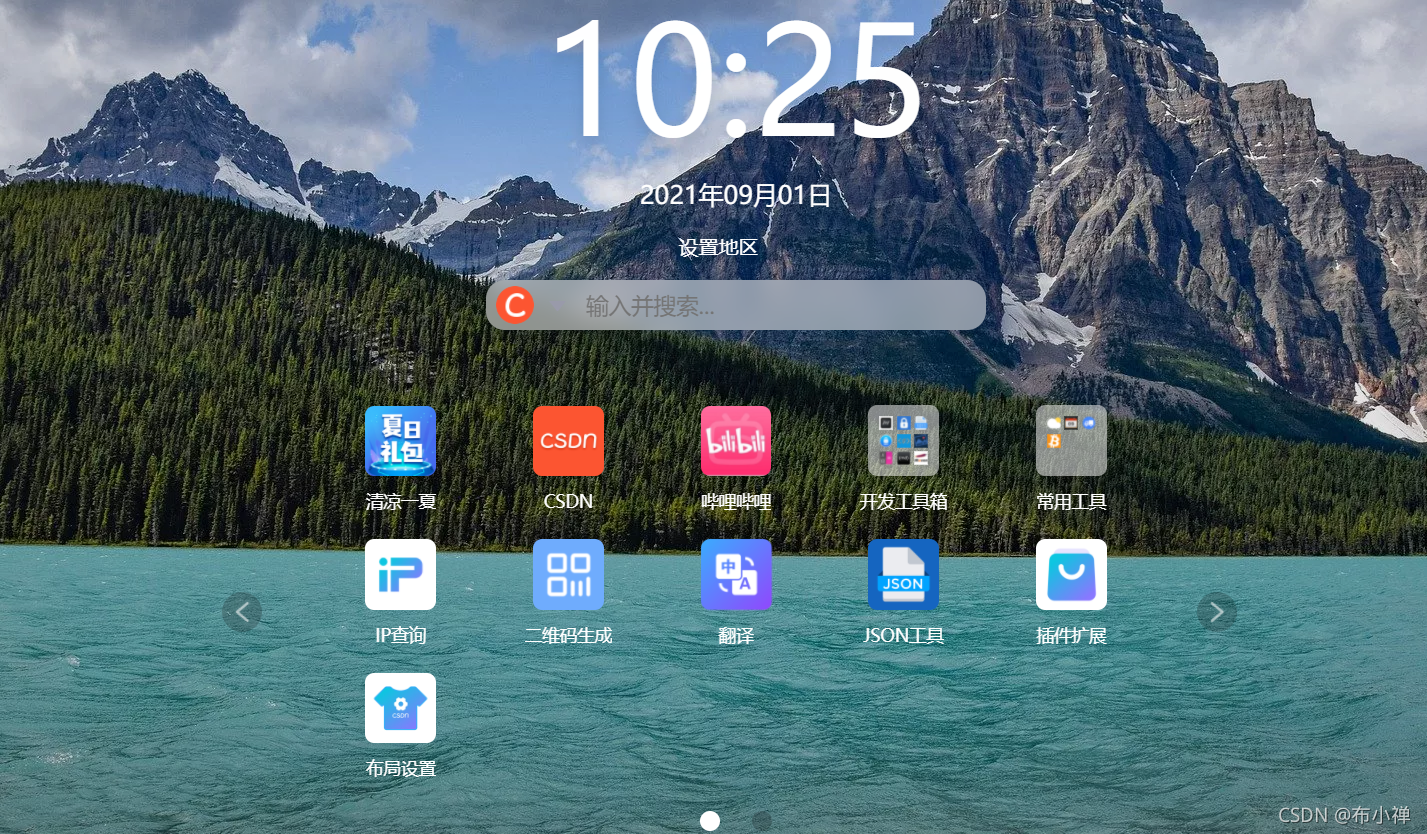Screen dimensions: 1427x834
Task: Open the IP查询 tool
Action: pyautogui.click(x=400, y=575)
